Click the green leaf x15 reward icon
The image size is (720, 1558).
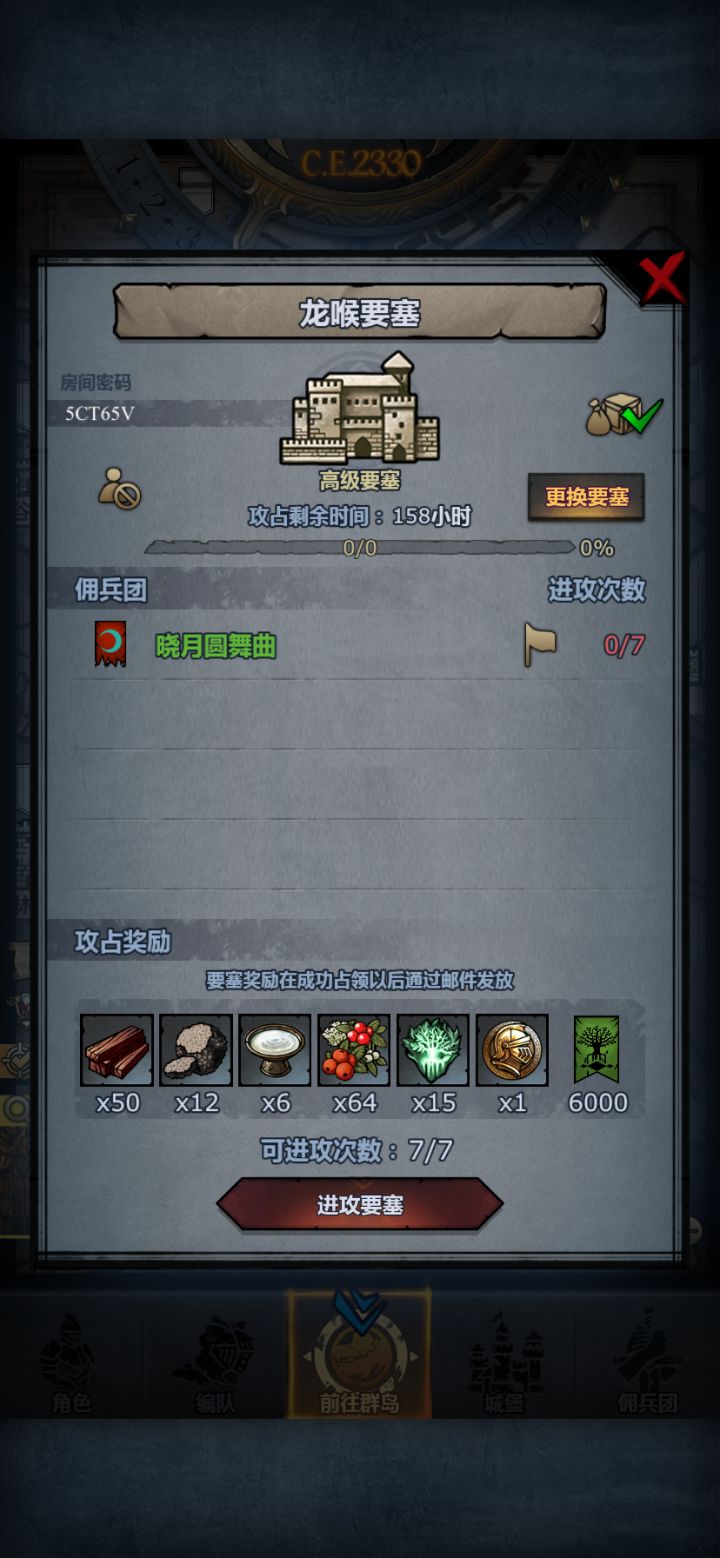click(x=433, y=1050)
